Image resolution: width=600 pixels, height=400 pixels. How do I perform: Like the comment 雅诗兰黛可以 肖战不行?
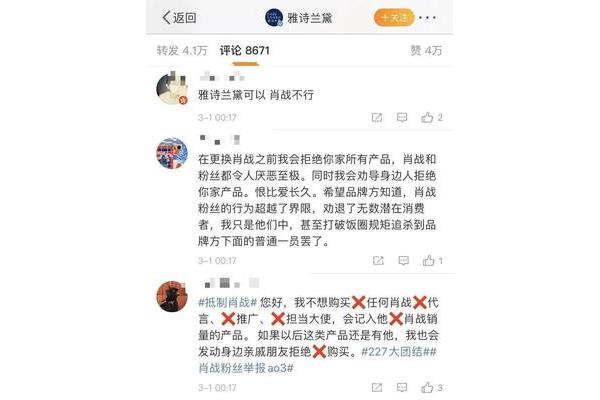pyautogui.click(x=431, y=117)
